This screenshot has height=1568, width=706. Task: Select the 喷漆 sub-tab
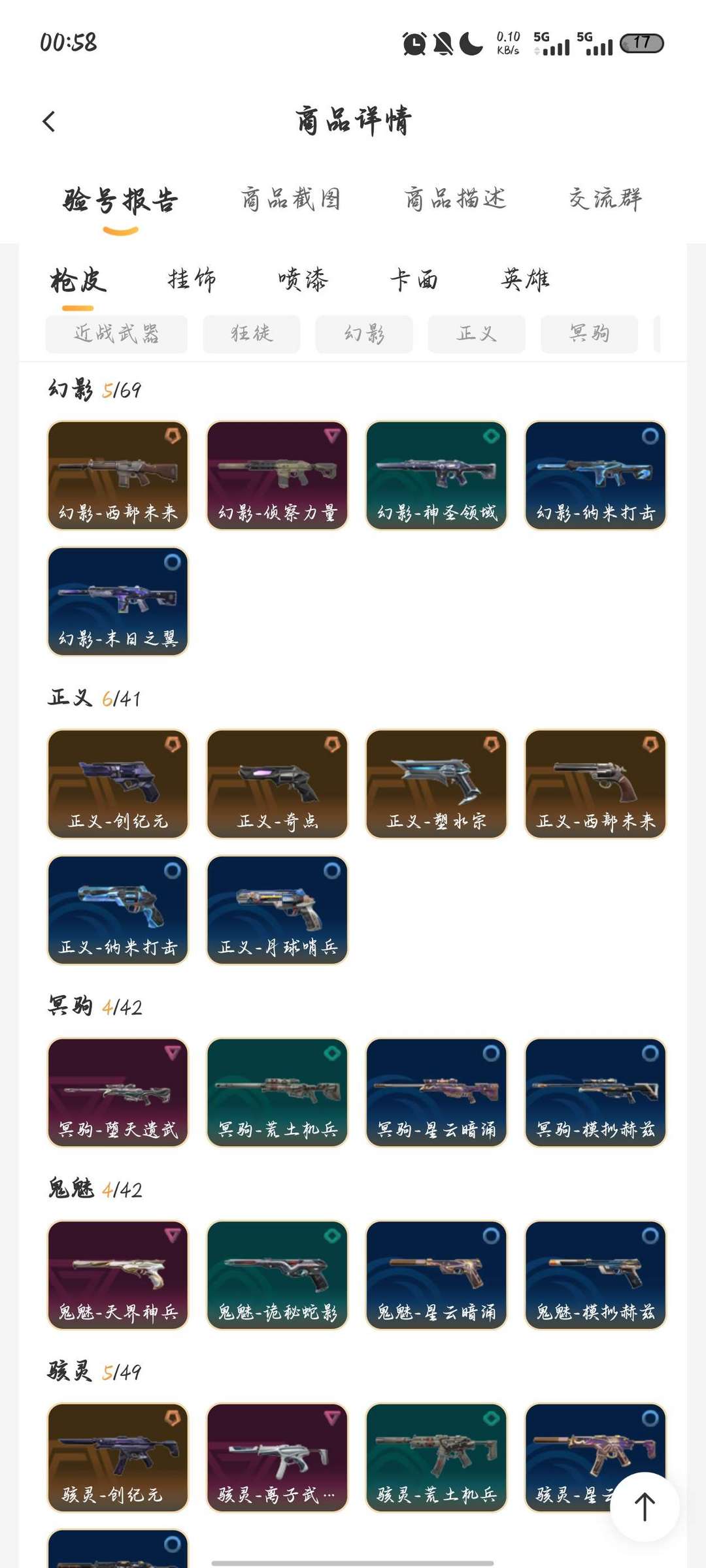[303, 280]
